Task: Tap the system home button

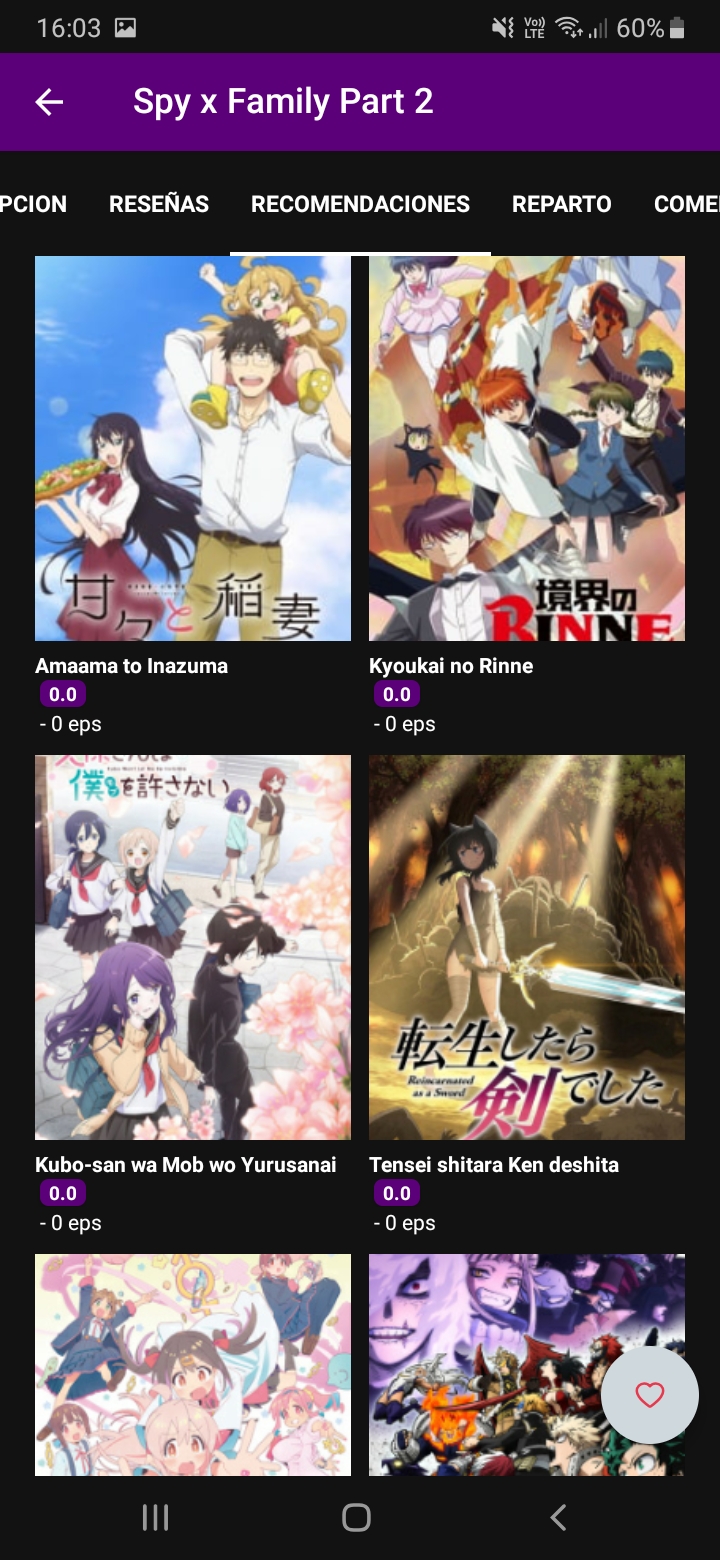Action: click(357, 1517)
